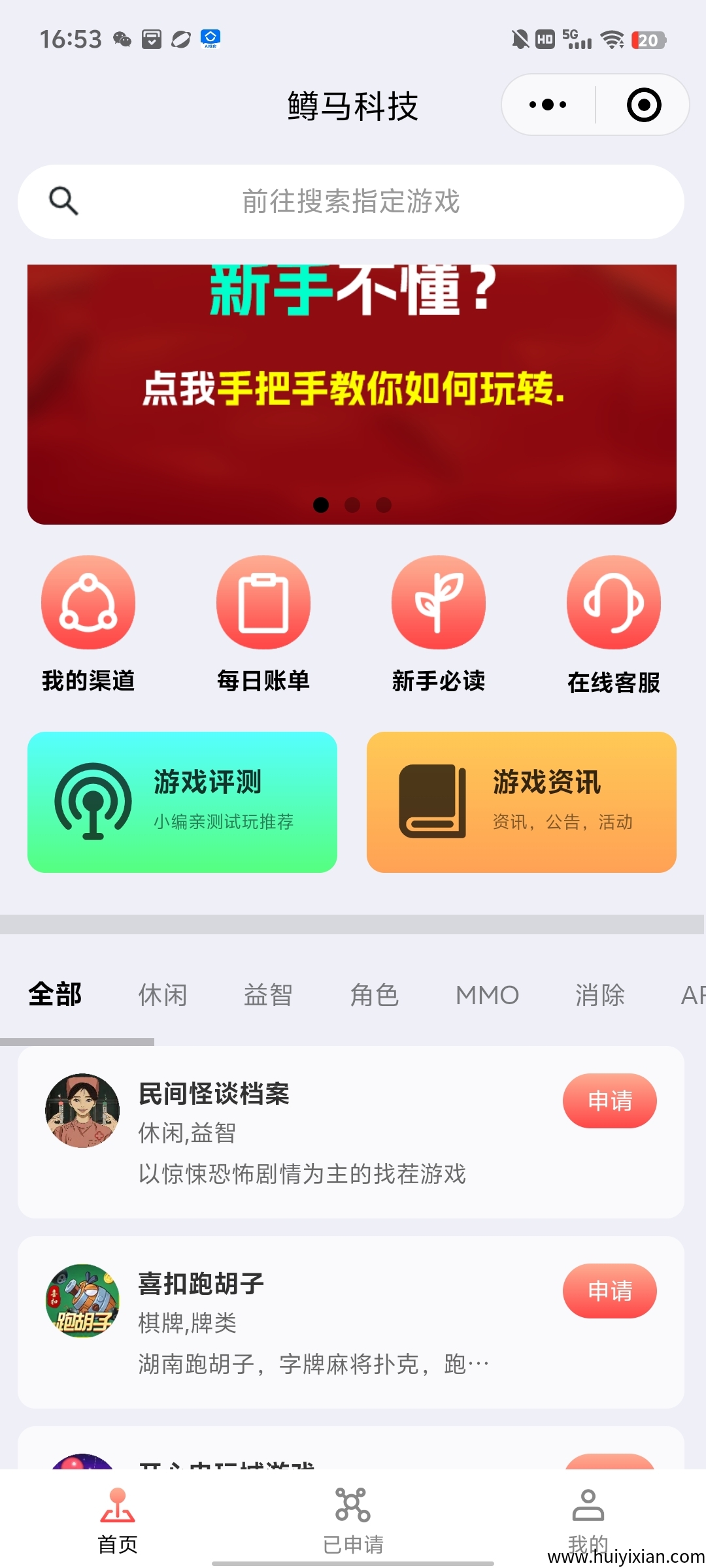The width and height of the screenshot is (706, 1568).
Task: Open the mini program more-options menu
Action: pos(548,105)
